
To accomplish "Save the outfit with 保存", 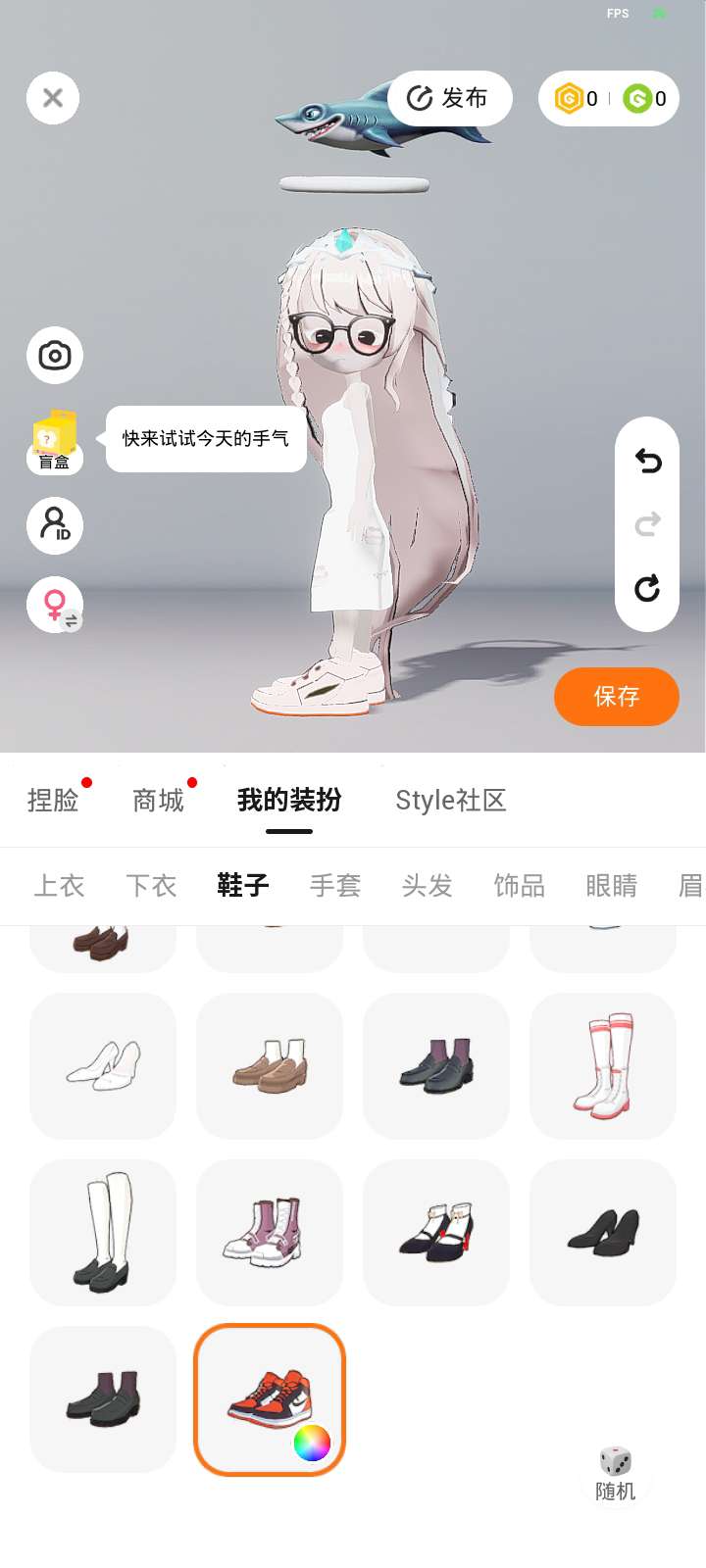I will coord(616,697).
